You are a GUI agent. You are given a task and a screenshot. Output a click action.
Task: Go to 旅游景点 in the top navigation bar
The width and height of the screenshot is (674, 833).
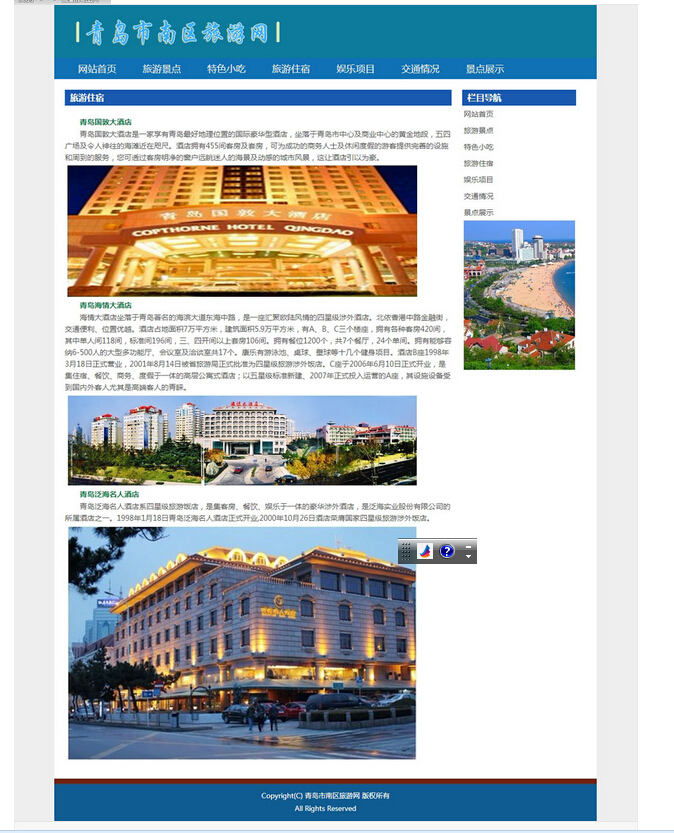[162, 69]
